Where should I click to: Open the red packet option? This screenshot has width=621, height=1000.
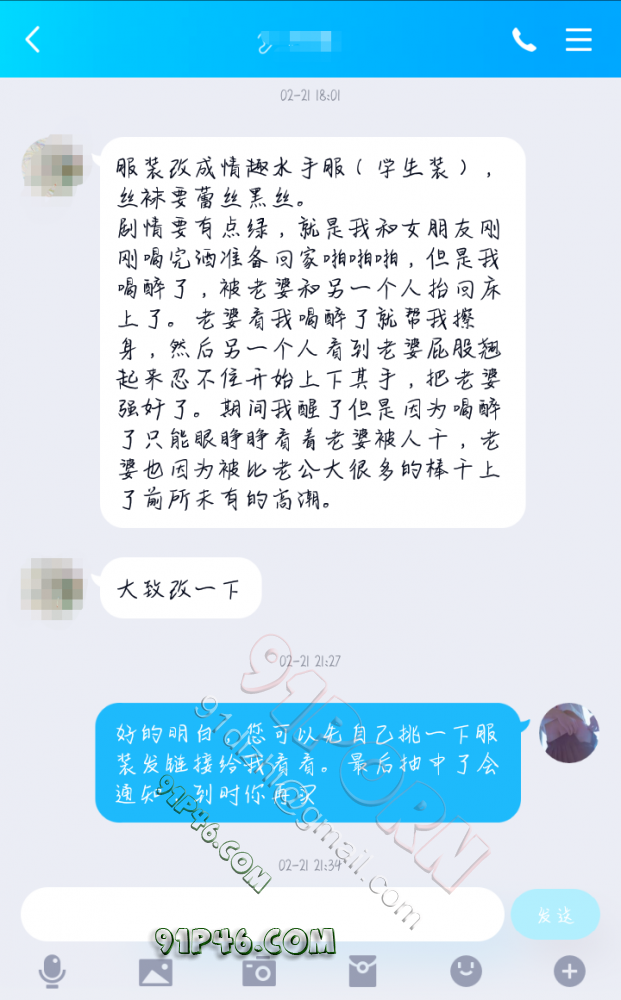point(362,970)
